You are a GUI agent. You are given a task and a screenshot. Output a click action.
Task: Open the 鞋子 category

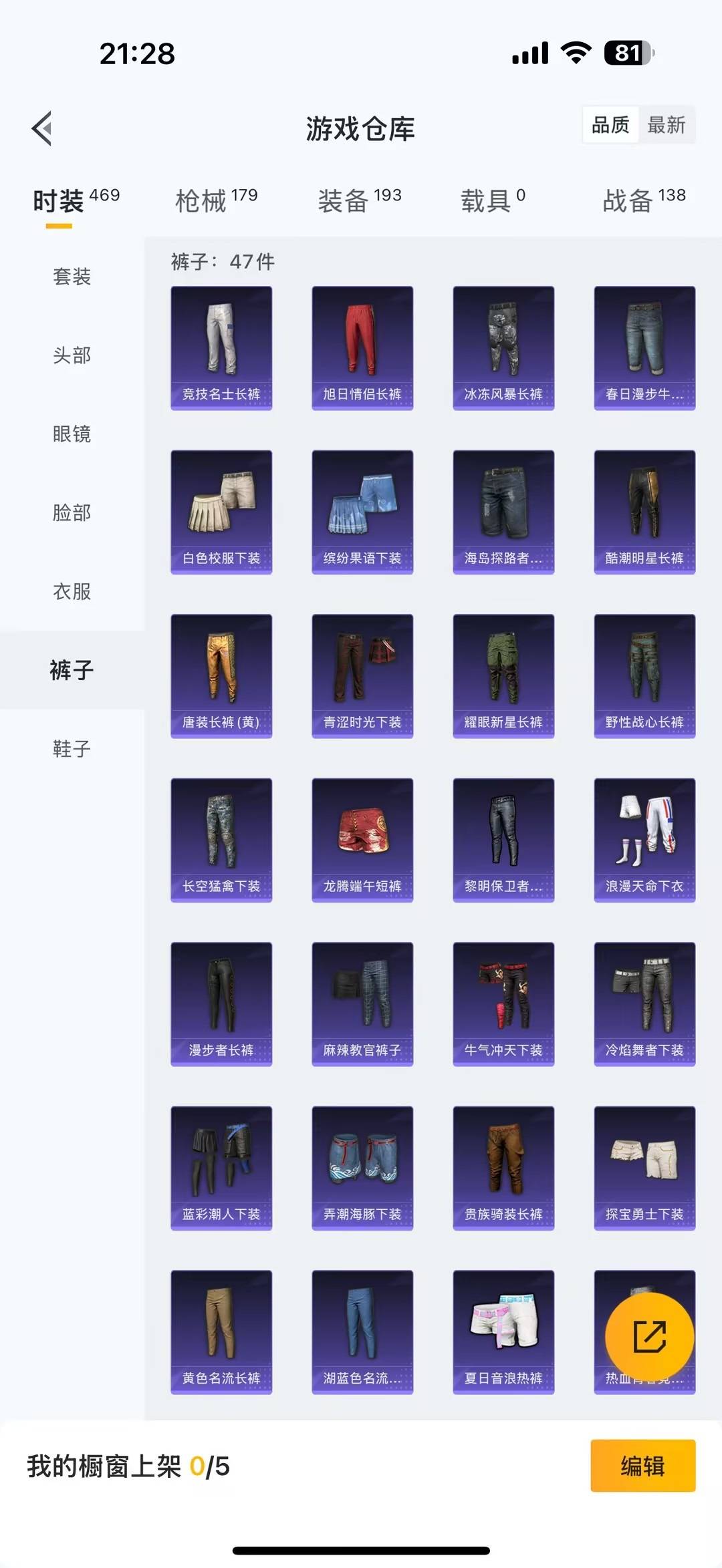(72, 749)
